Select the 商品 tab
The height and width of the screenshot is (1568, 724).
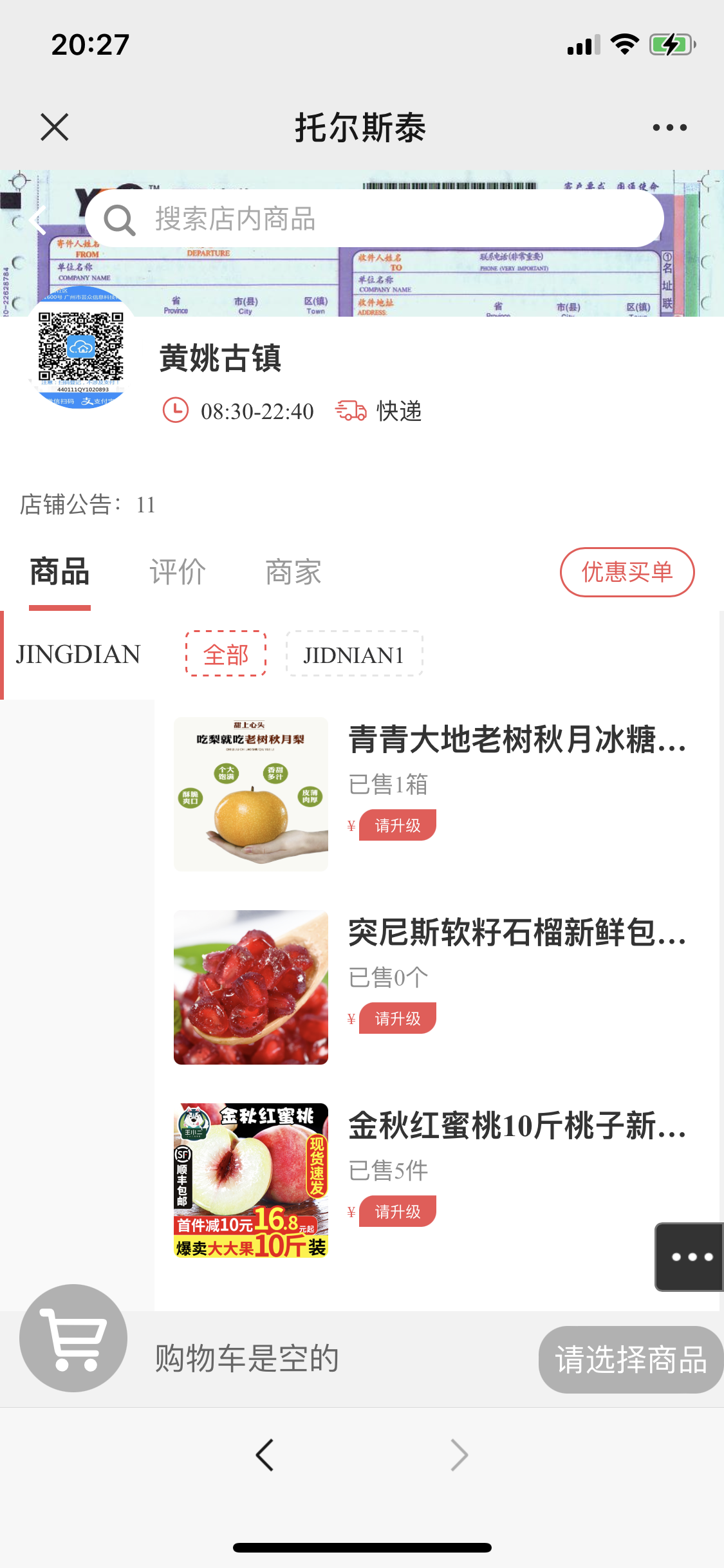point(60,572)
